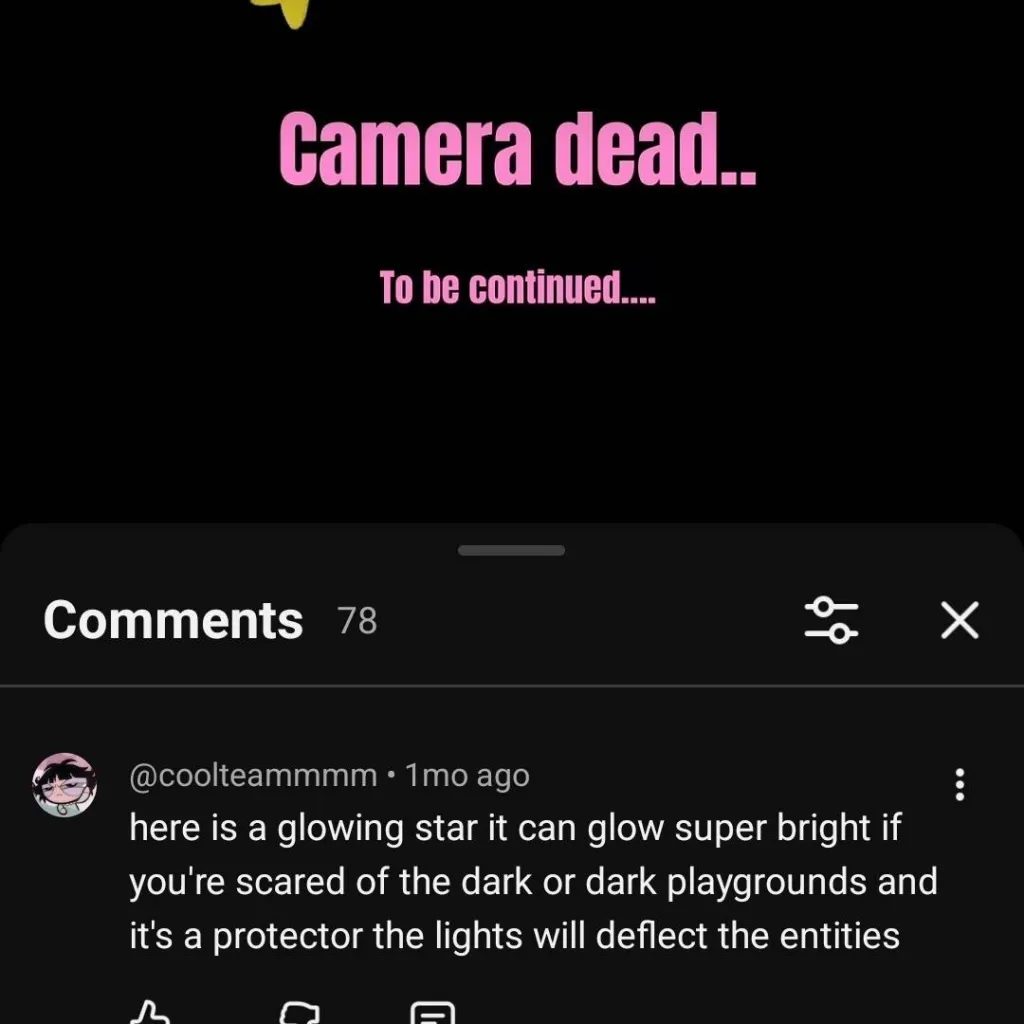
Task: Open more options for @coolteammmm's comment
Action: [959, 785]
